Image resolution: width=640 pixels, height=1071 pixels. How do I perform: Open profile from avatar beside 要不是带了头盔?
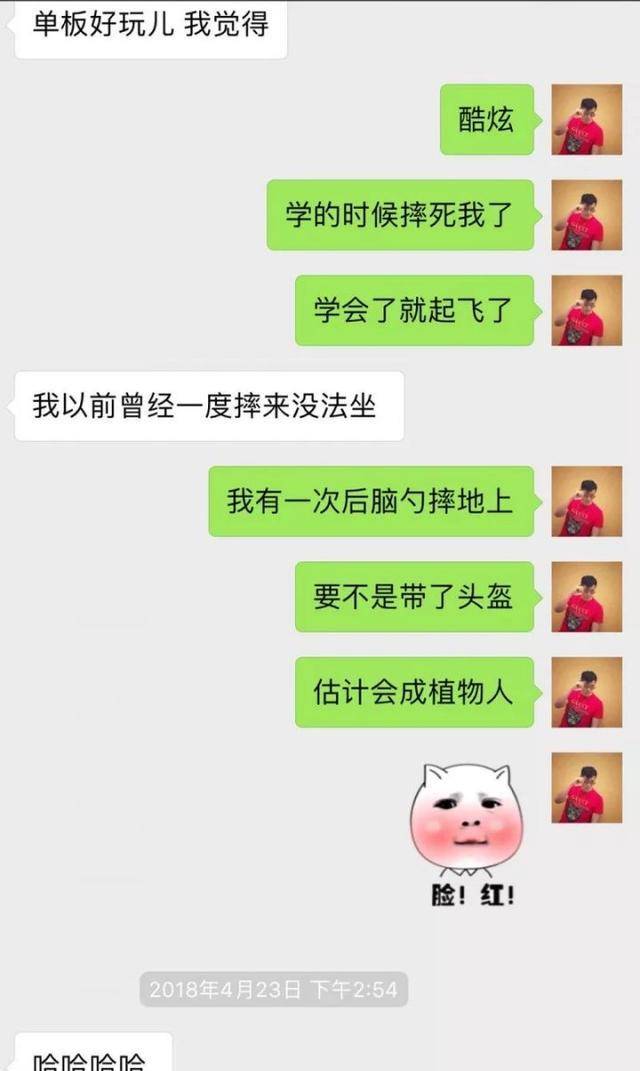587,597
